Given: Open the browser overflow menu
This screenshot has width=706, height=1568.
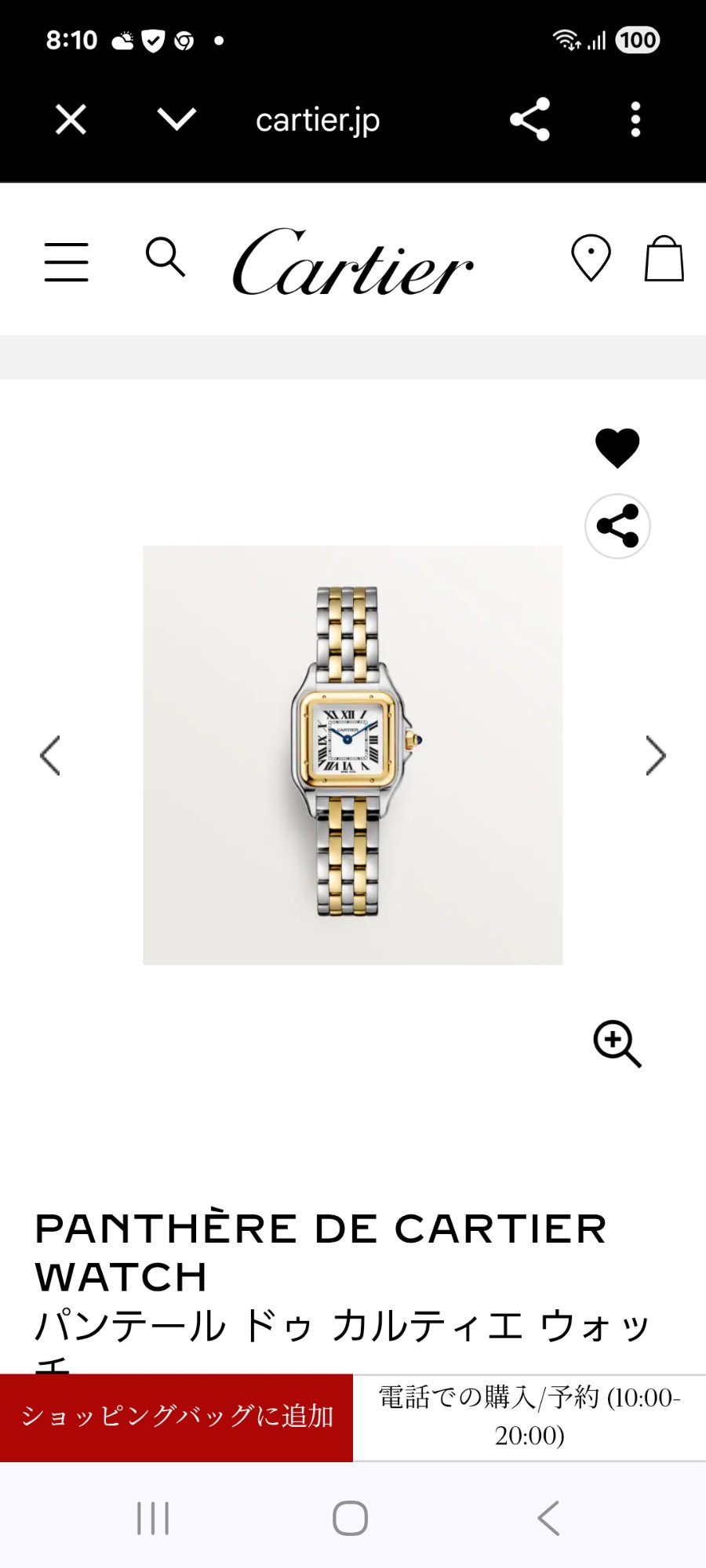Looking at the screenshot, I should coord(635,120).
